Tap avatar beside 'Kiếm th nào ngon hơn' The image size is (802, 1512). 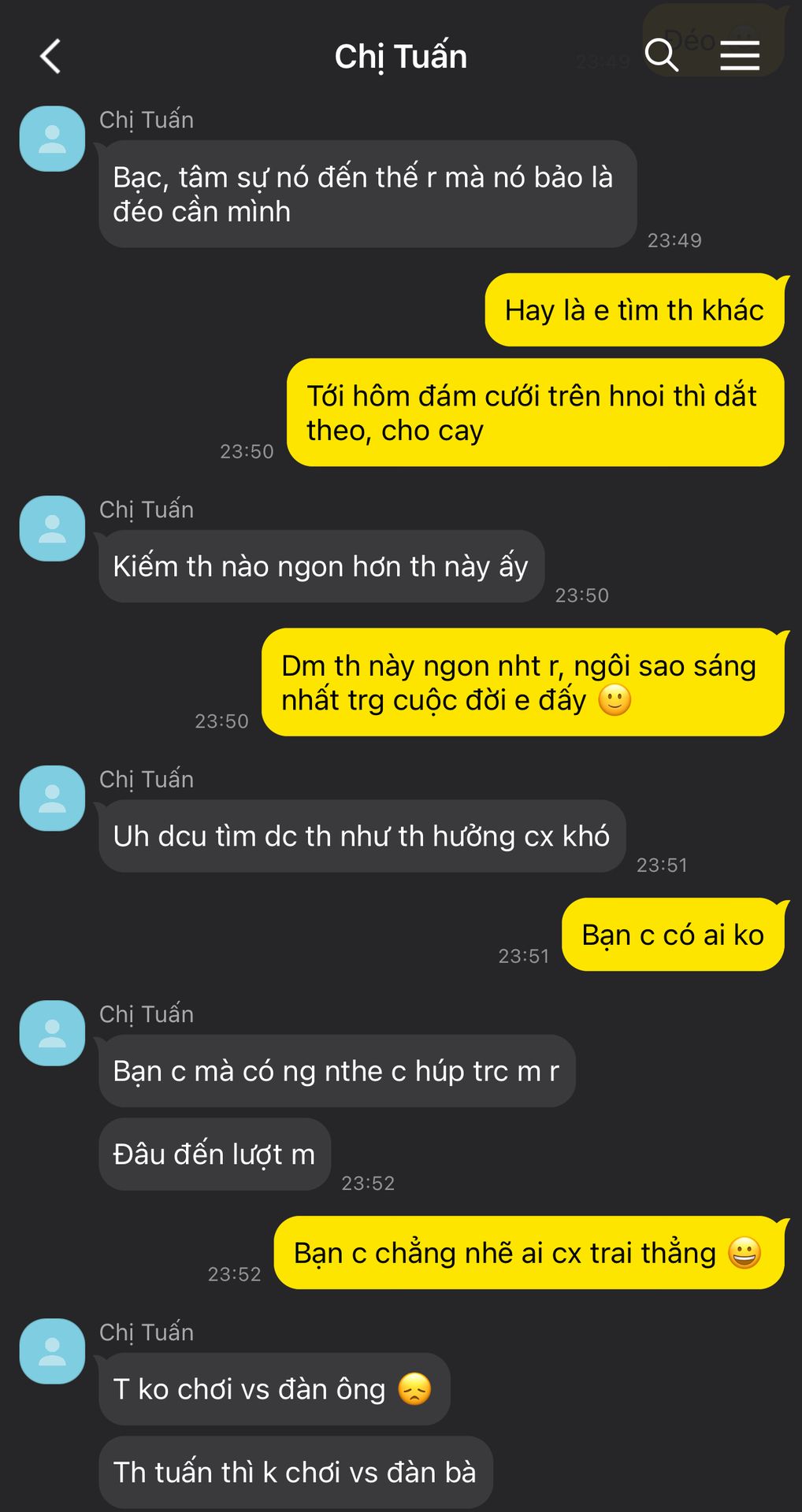(x=52, y=528)
